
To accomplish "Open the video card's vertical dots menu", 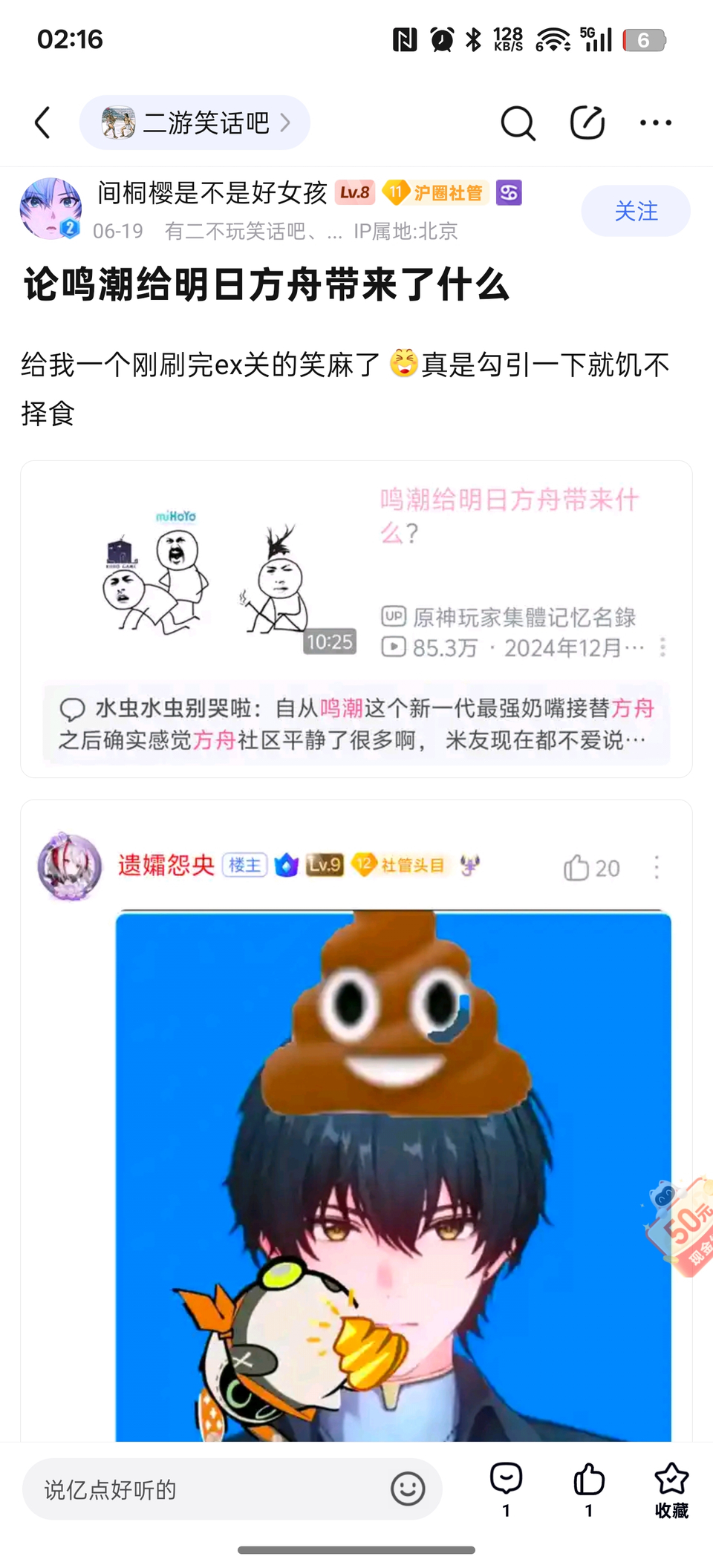I will click(x=662, y=647).
